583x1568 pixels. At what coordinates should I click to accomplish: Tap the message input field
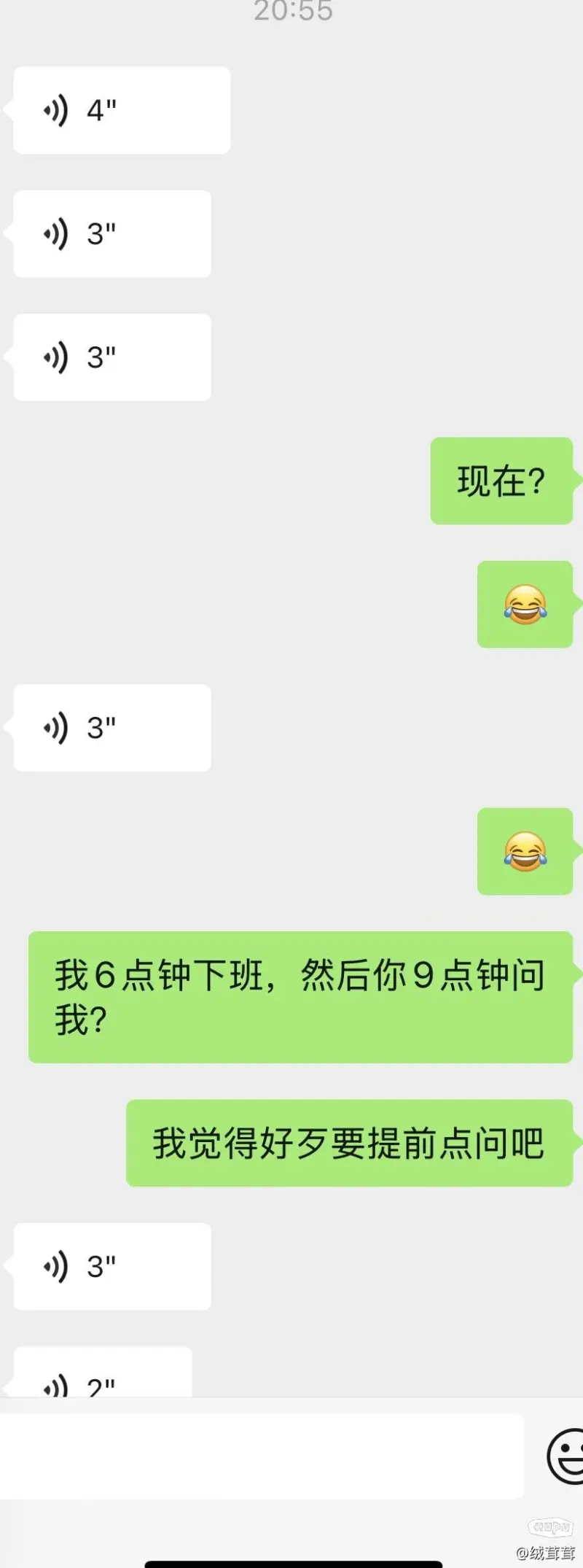261,1456
